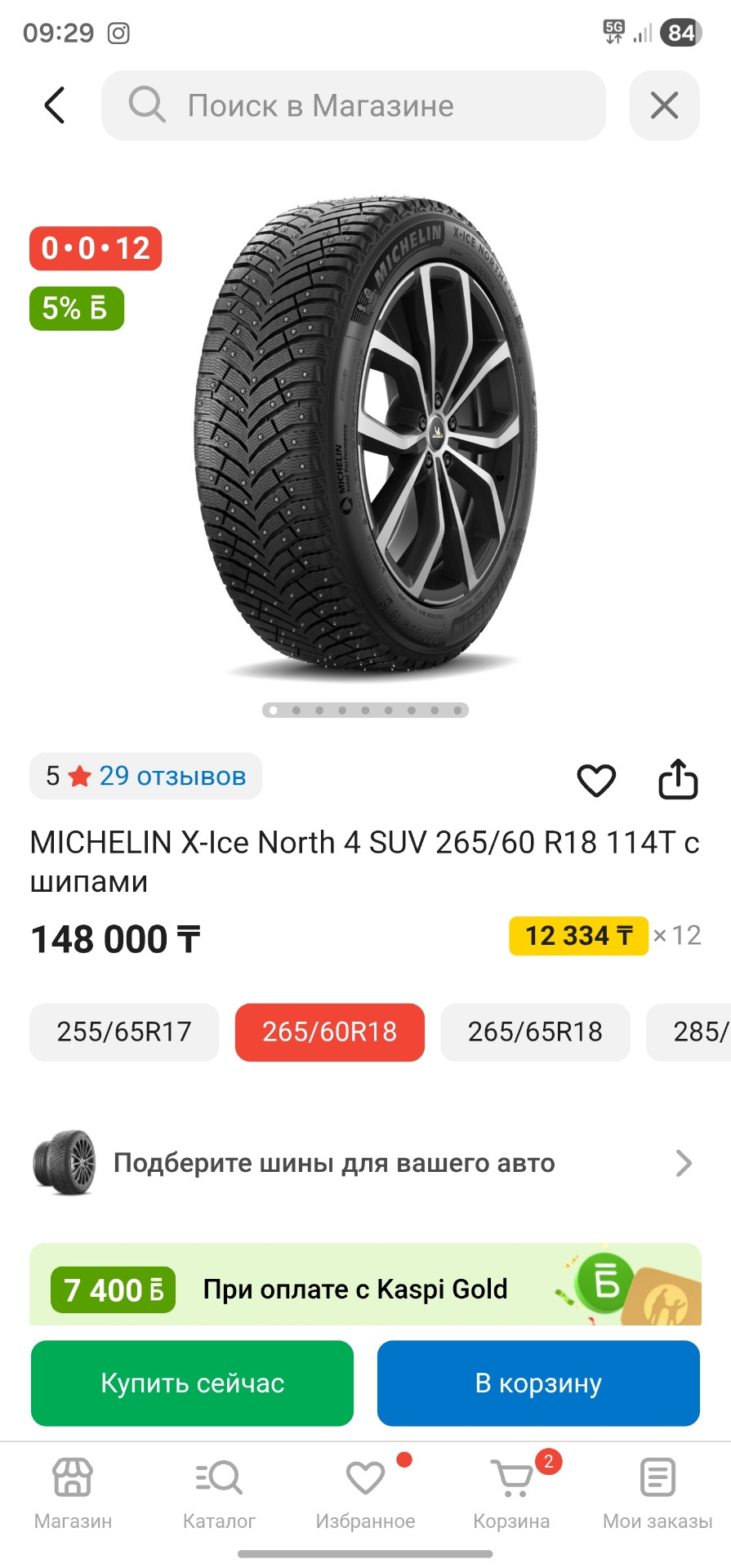
Task: Add tire to favorites with heart icon
Action: pos(596,781)
